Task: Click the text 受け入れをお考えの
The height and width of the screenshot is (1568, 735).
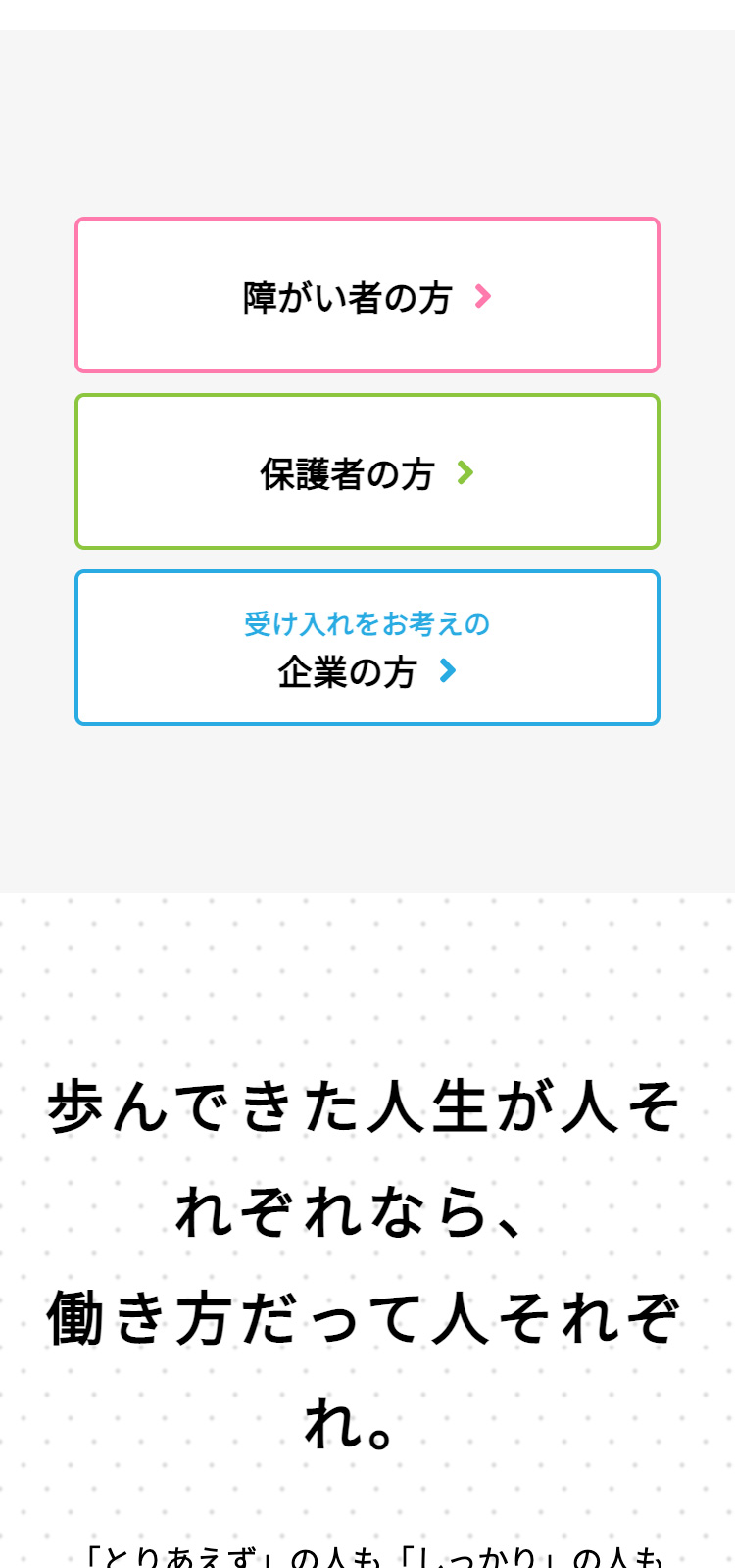Action: (x=367, y=622)
